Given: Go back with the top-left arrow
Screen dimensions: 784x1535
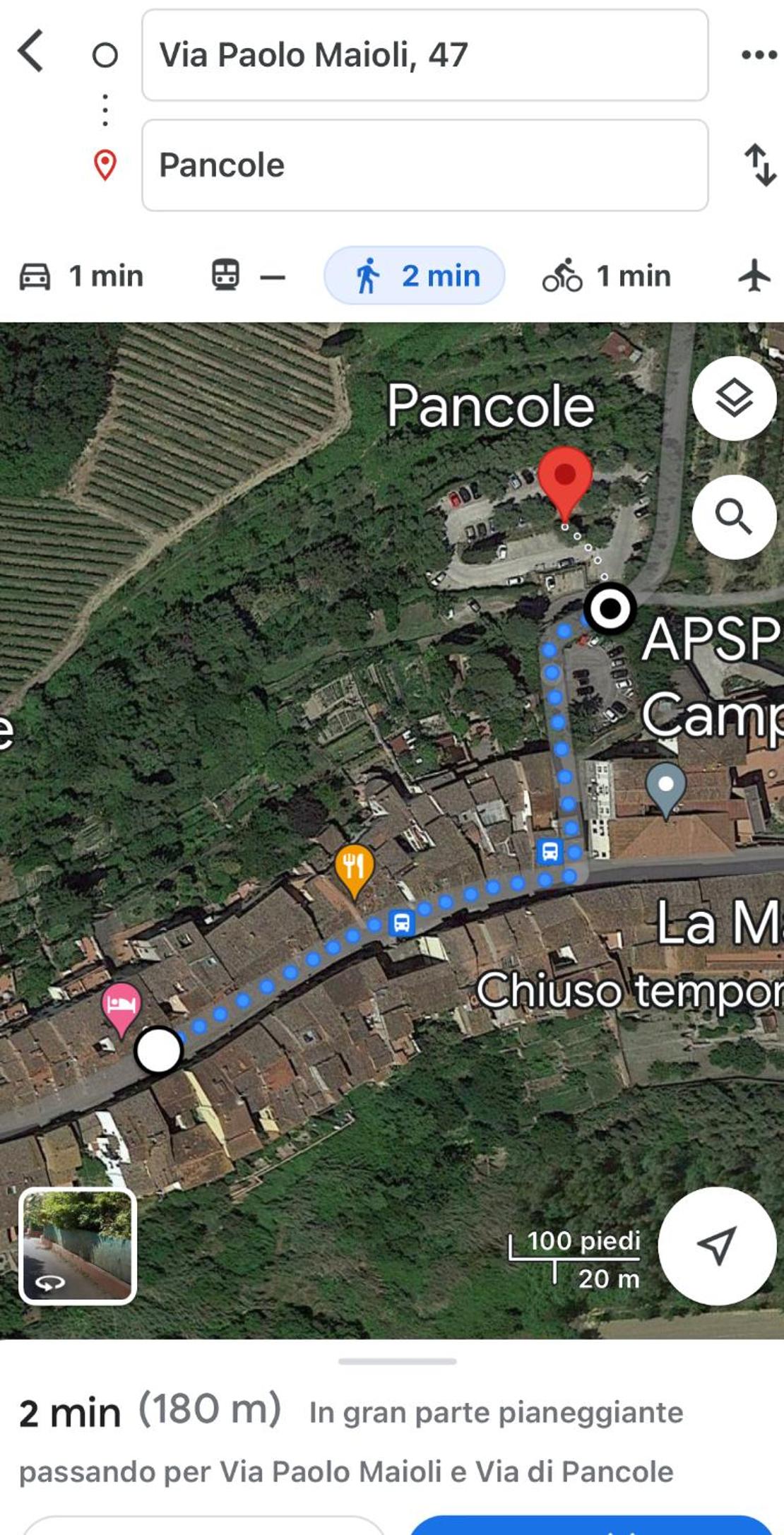Looking at the screenshot, I should 31,51.
